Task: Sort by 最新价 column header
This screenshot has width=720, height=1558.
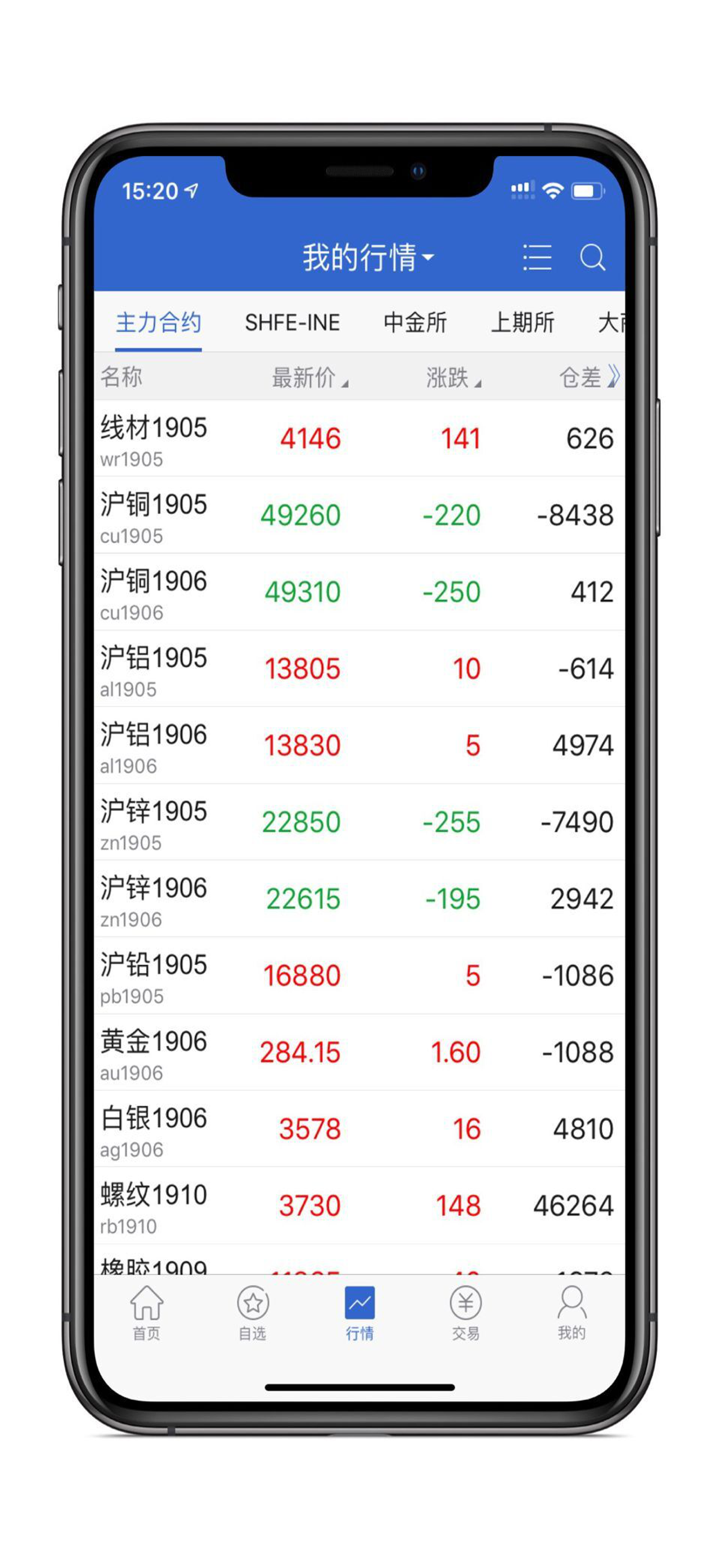Action: [309, 378]
